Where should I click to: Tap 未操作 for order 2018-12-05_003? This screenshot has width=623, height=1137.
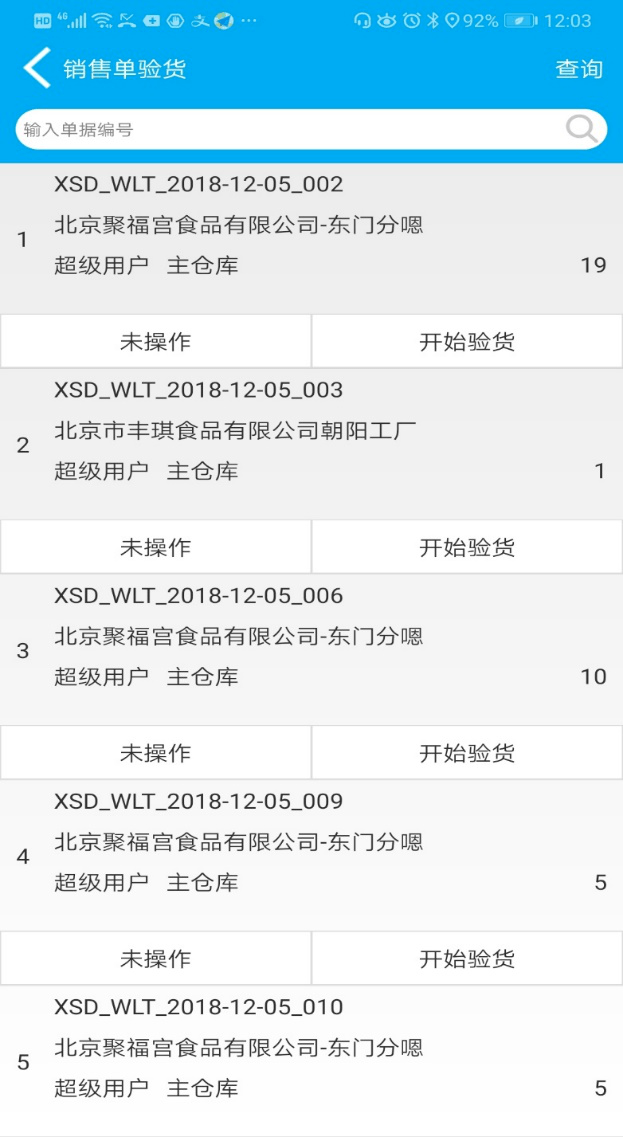[x=156, y=548]
